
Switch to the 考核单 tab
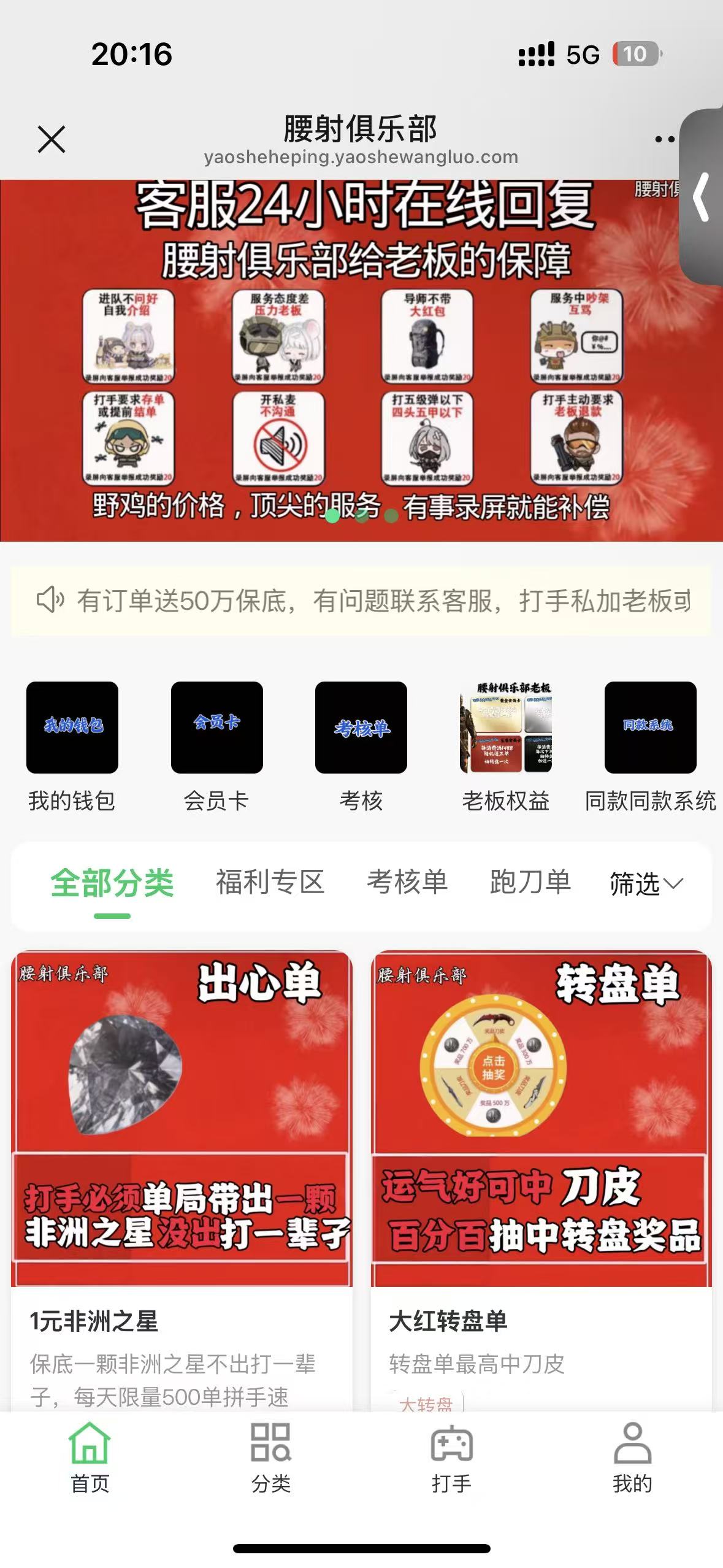(407, 882)
